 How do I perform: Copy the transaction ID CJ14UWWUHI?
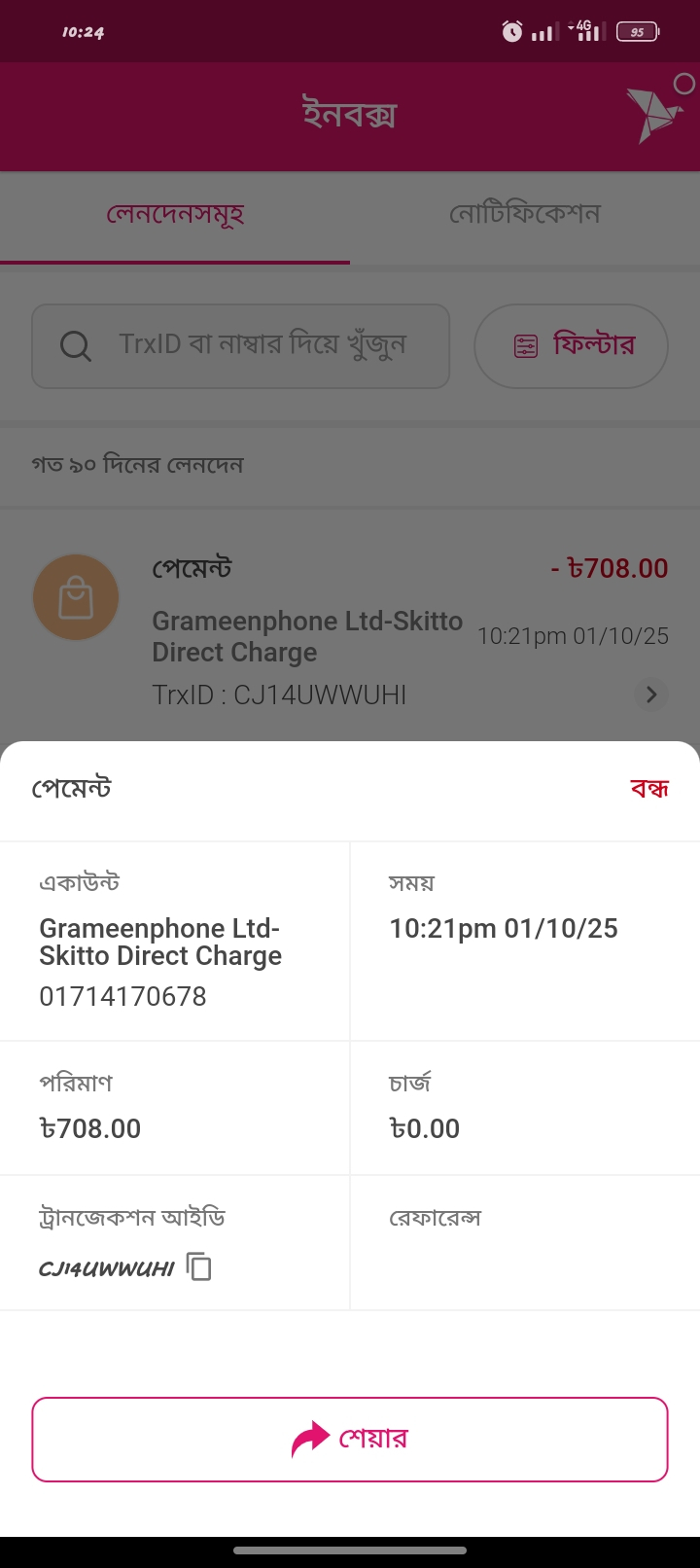(x=199, y=1267)
